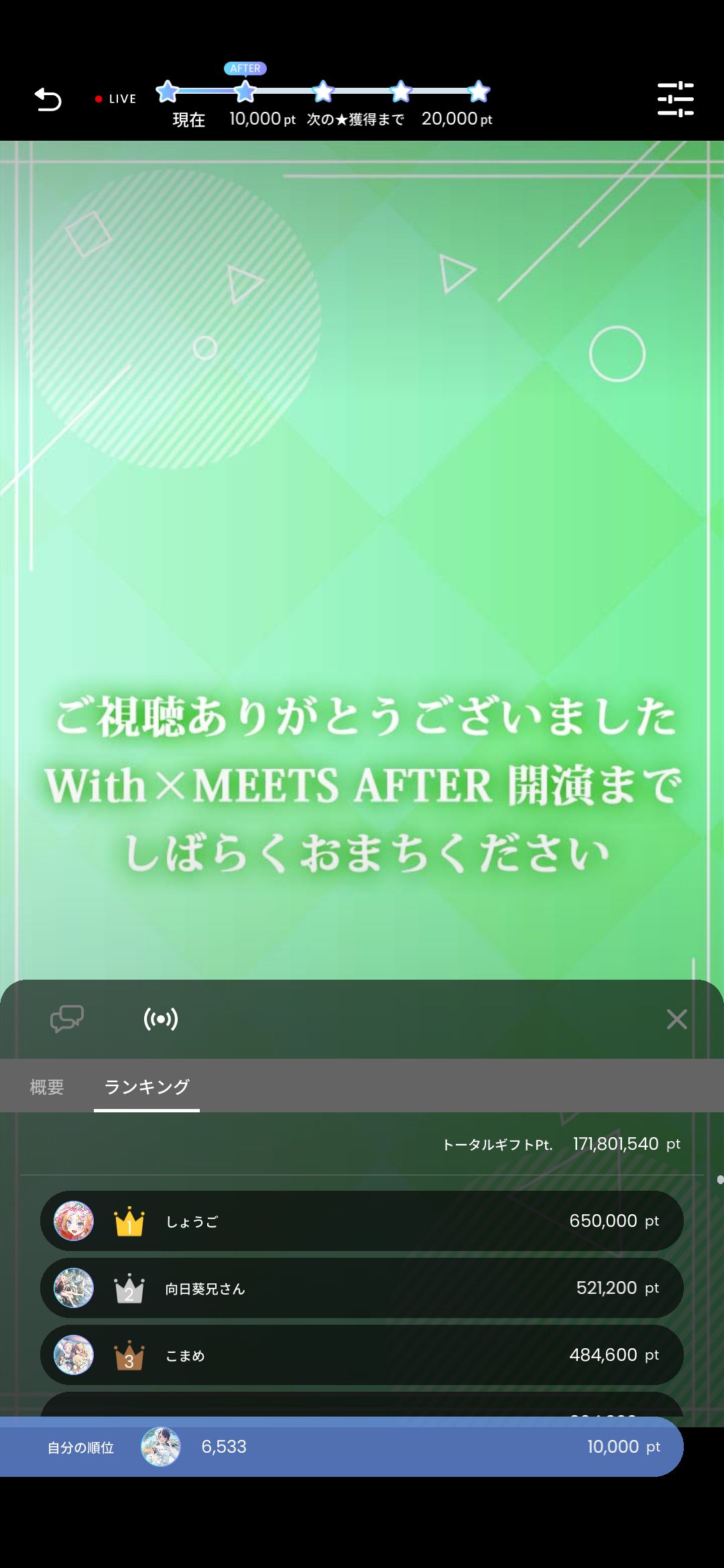Select the live broadcast info icon
Image resolution: width=724 pixels, height=1568 pixels.
(161, 1019)
